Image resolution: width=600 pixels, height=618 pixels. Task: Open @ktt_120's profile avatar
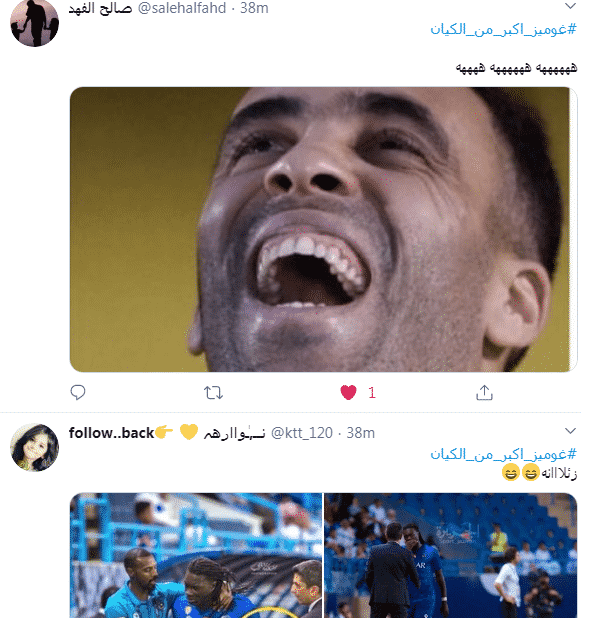[34, 446]
